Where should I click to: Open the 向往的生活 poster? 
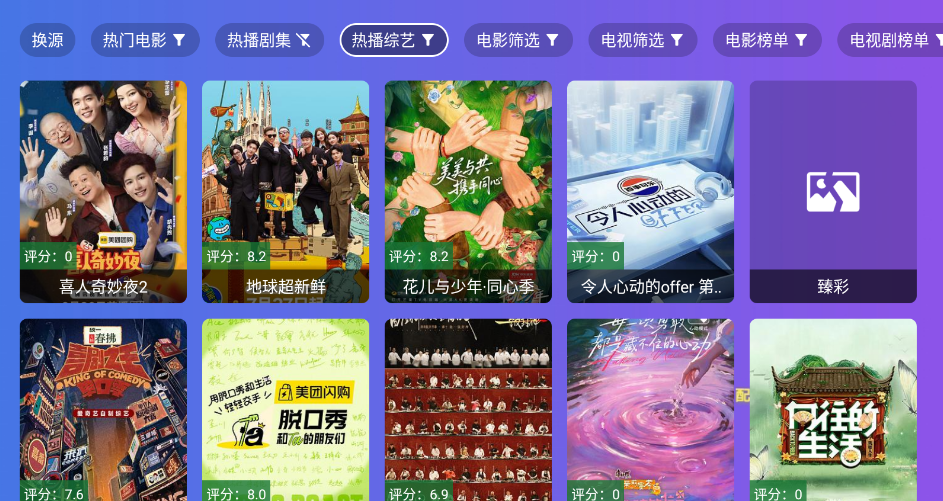[x=833, y=410]
